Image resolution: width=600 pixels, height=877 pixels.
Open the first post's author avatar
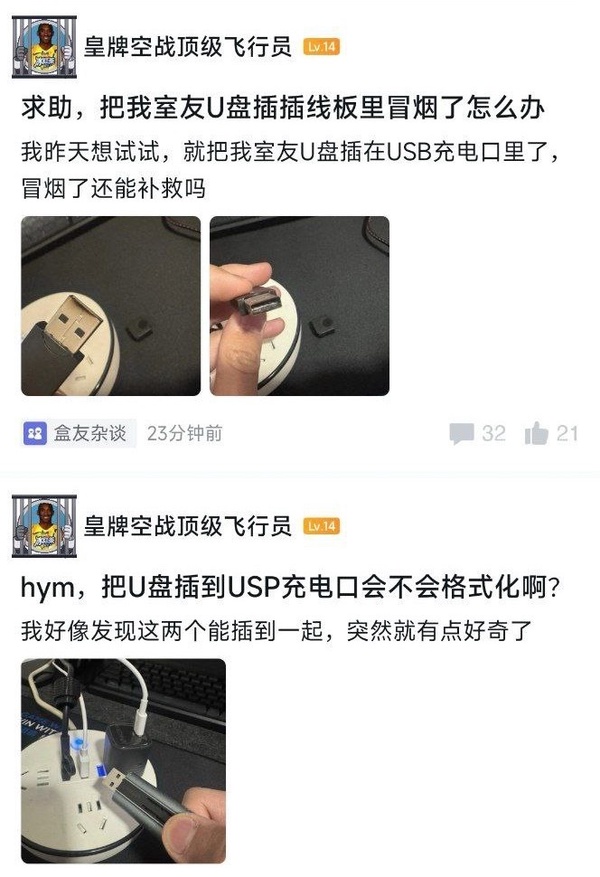tap(44, 49)
